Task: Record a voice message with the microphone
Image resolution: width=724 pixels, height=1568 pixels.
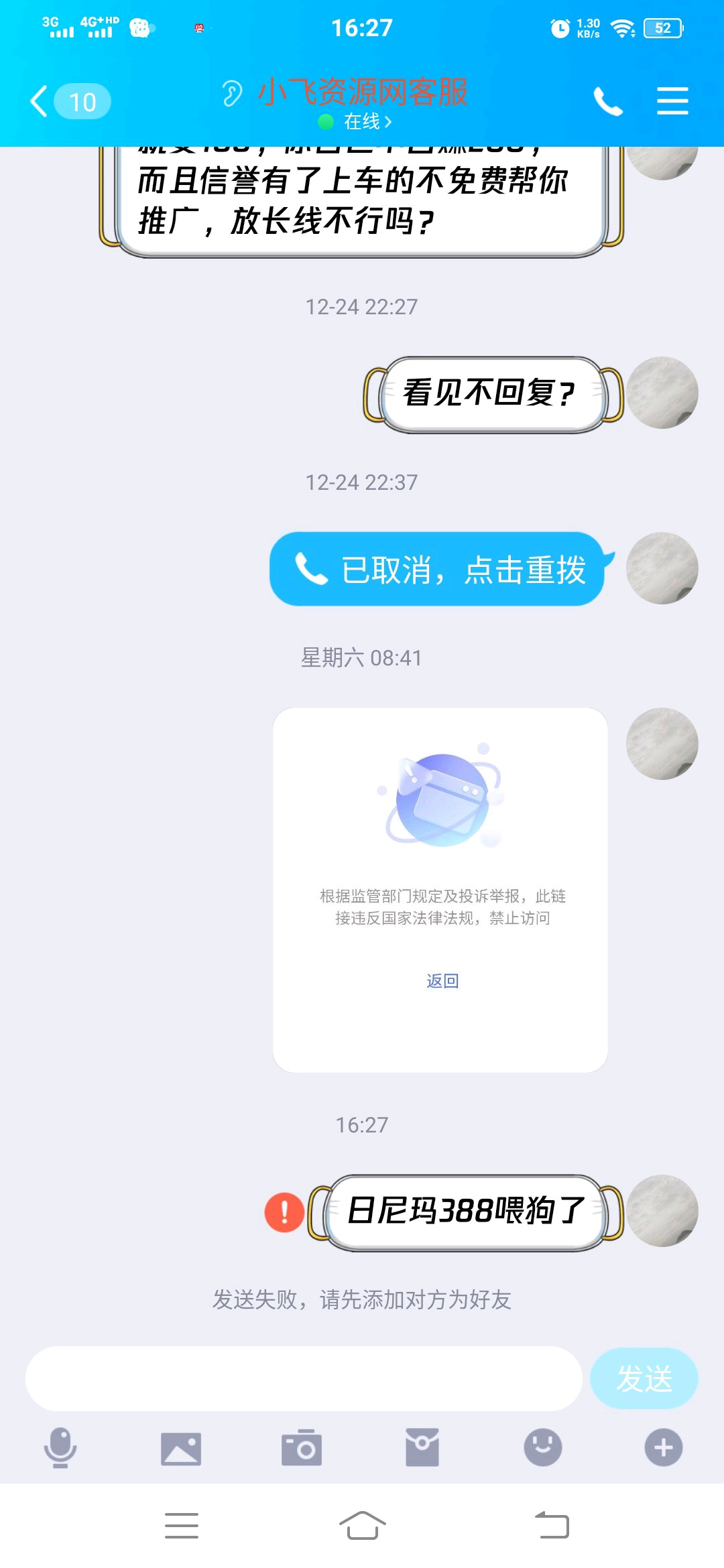Action: (60, 1447)
